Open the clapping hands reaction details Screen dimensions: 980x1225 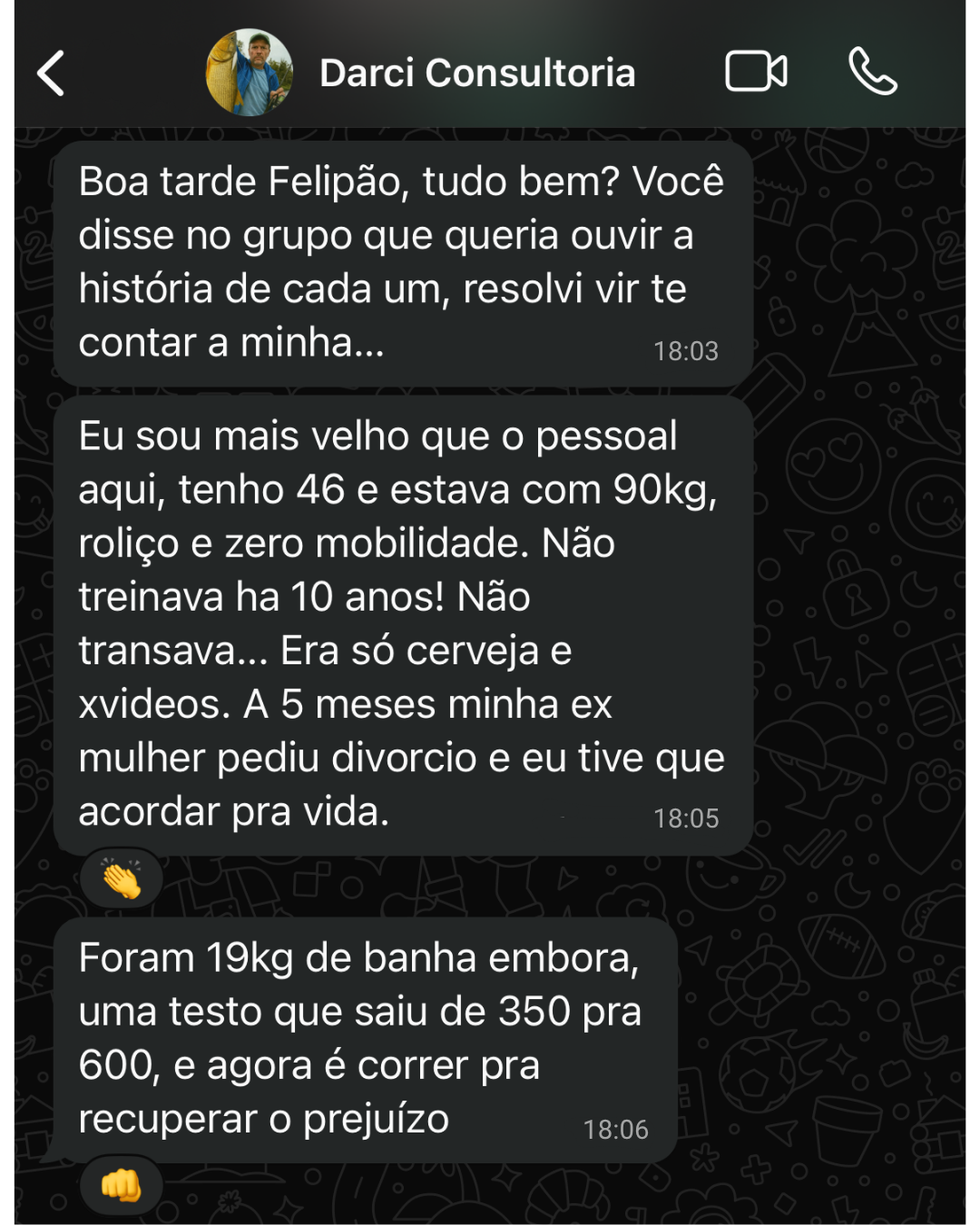click(122, 878)
